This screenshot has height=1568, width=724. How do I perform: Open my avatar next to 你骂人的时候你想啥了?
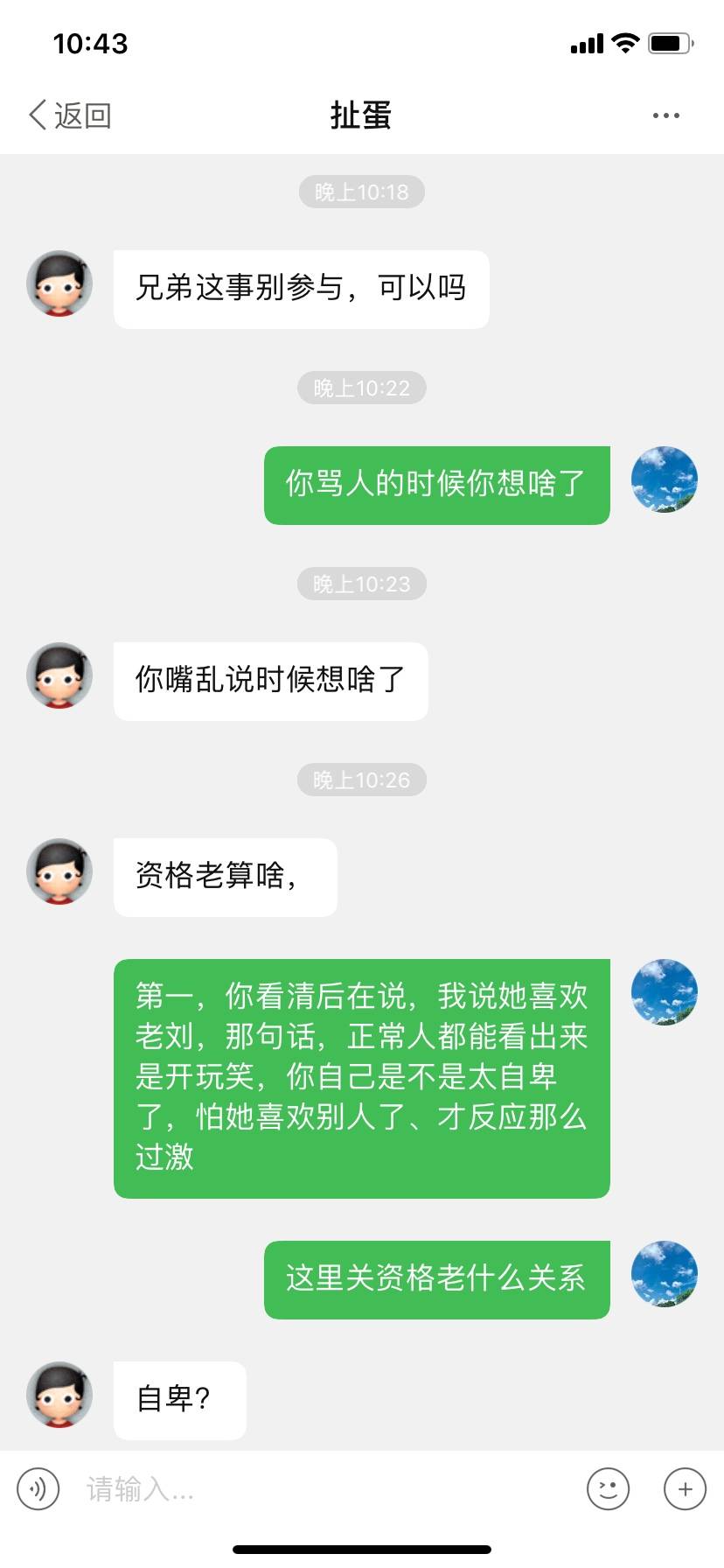click(664, 479)
